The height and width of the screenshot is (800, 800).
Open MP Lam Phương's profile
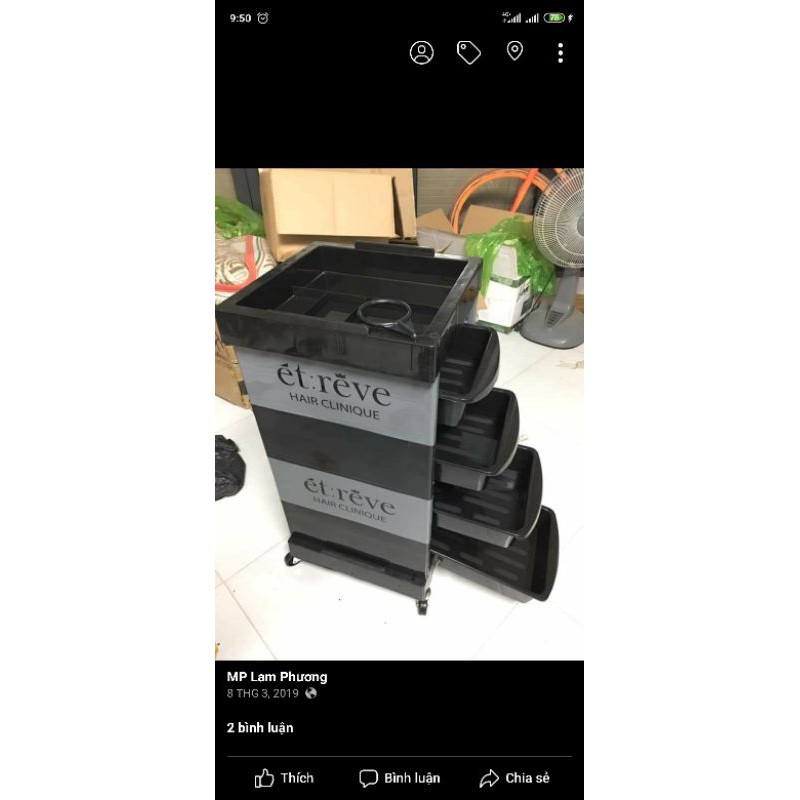coord(277,677)
